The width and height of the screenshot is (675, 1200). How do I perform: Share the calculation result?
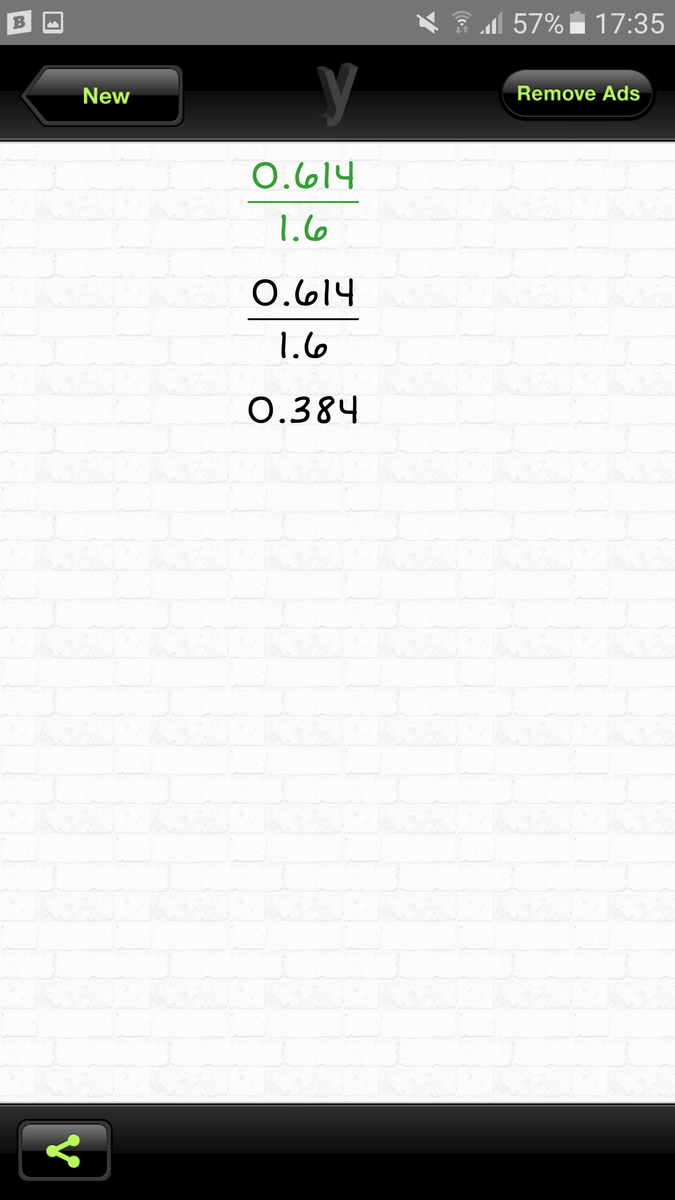(64, 1151)
